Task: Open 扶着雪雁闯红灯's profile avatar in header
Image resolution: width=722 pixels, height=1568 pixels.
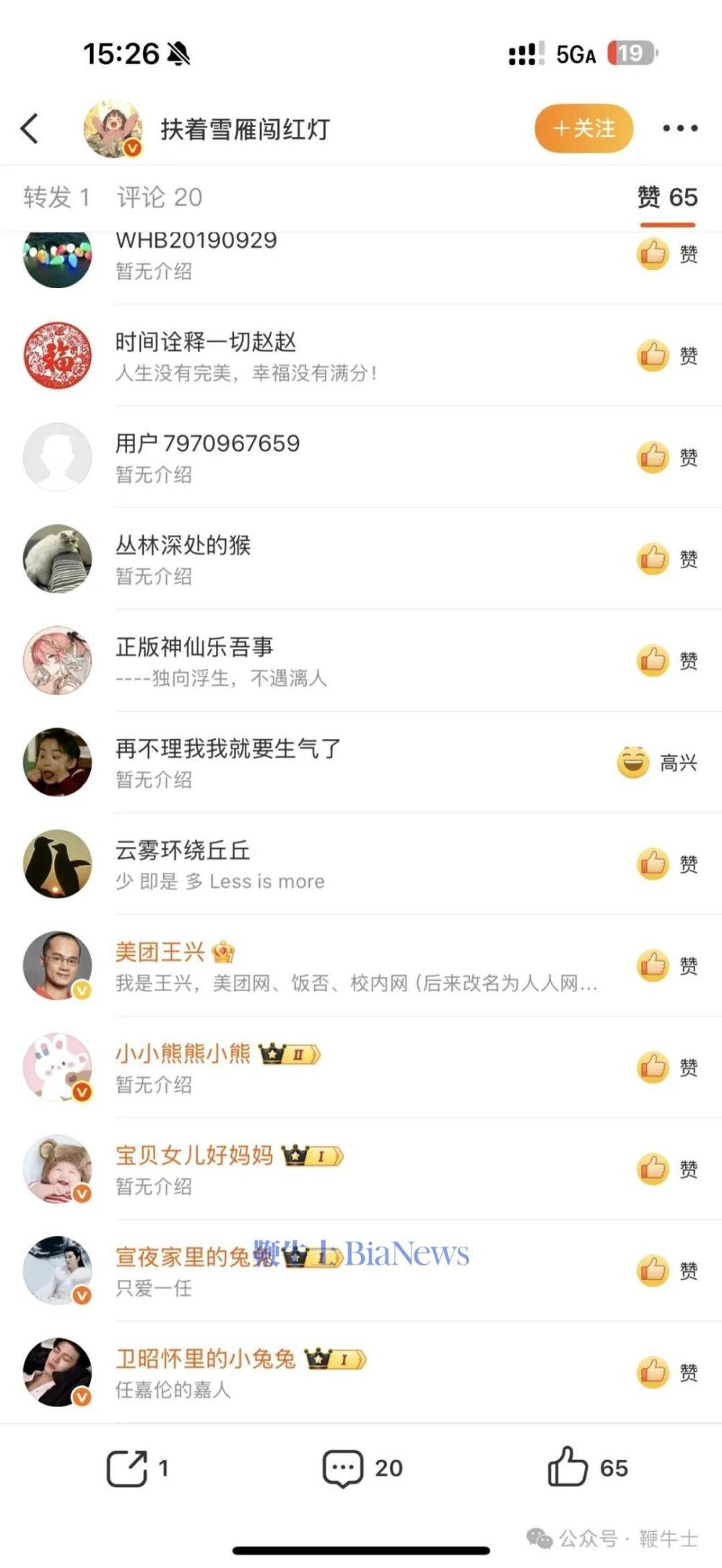Action: 112,129
